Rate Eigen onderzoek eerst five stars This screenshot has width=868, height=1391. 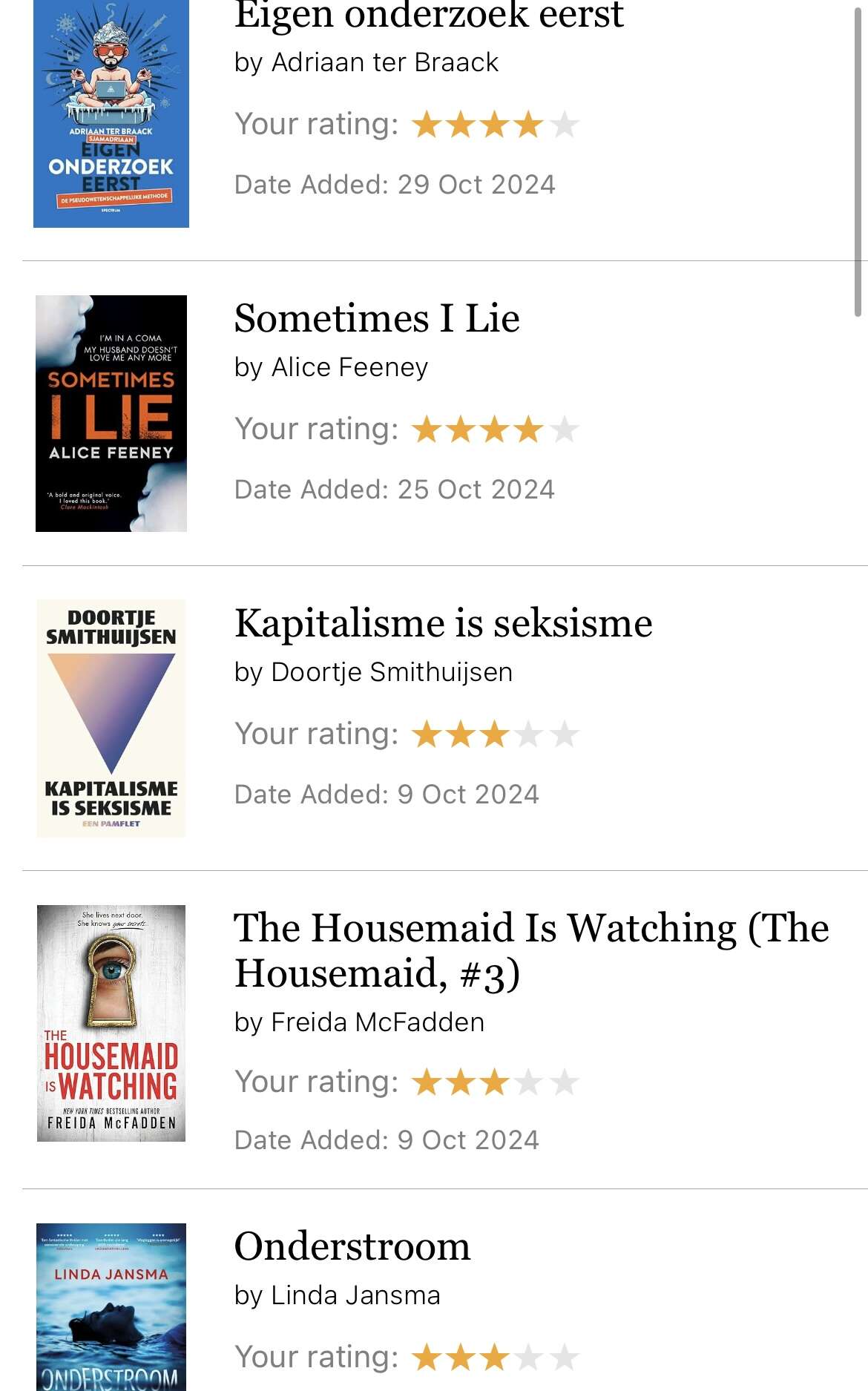[564, 125]
